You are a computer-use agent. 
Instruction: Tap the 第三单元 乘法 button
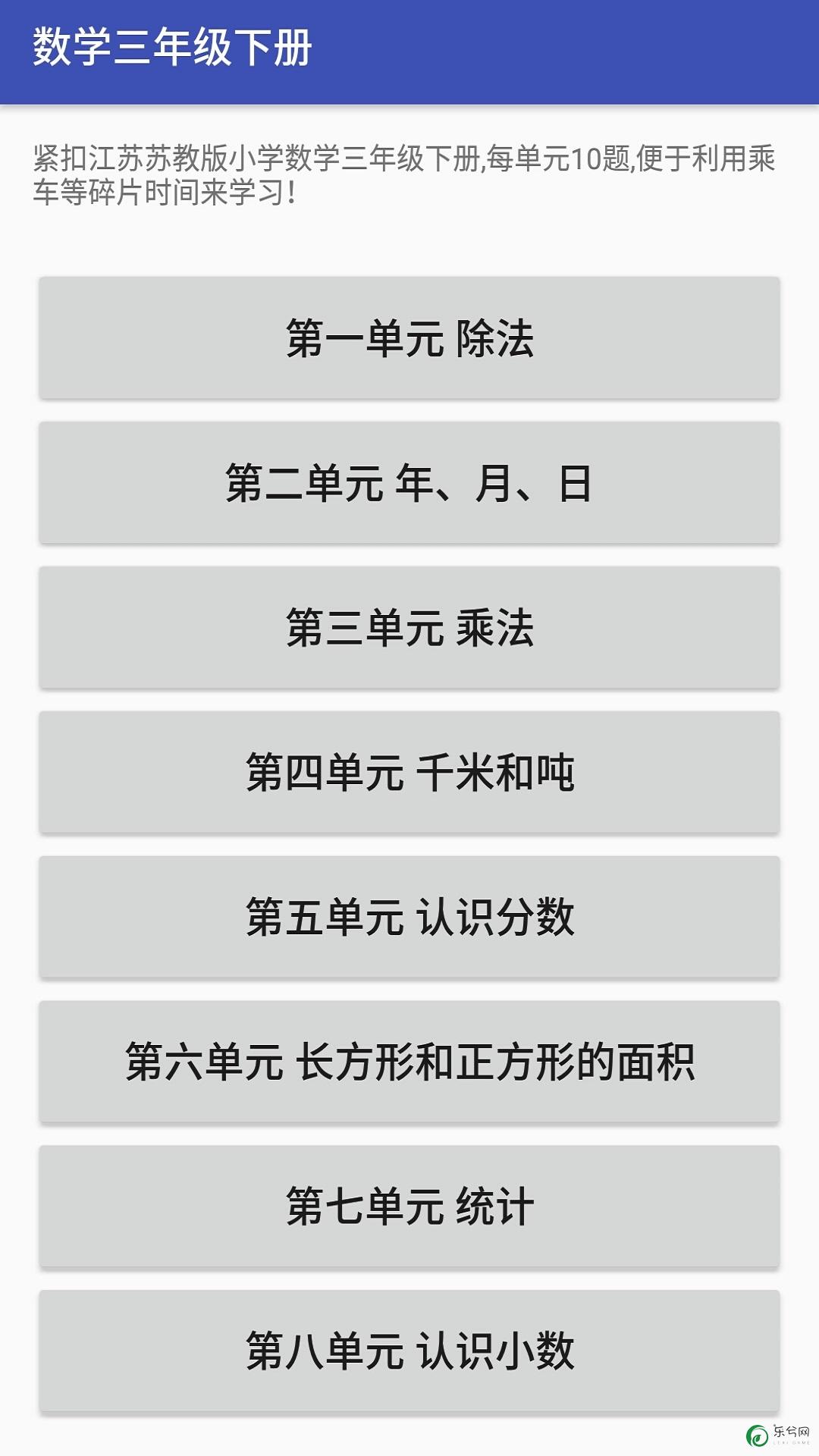[409, 628]
